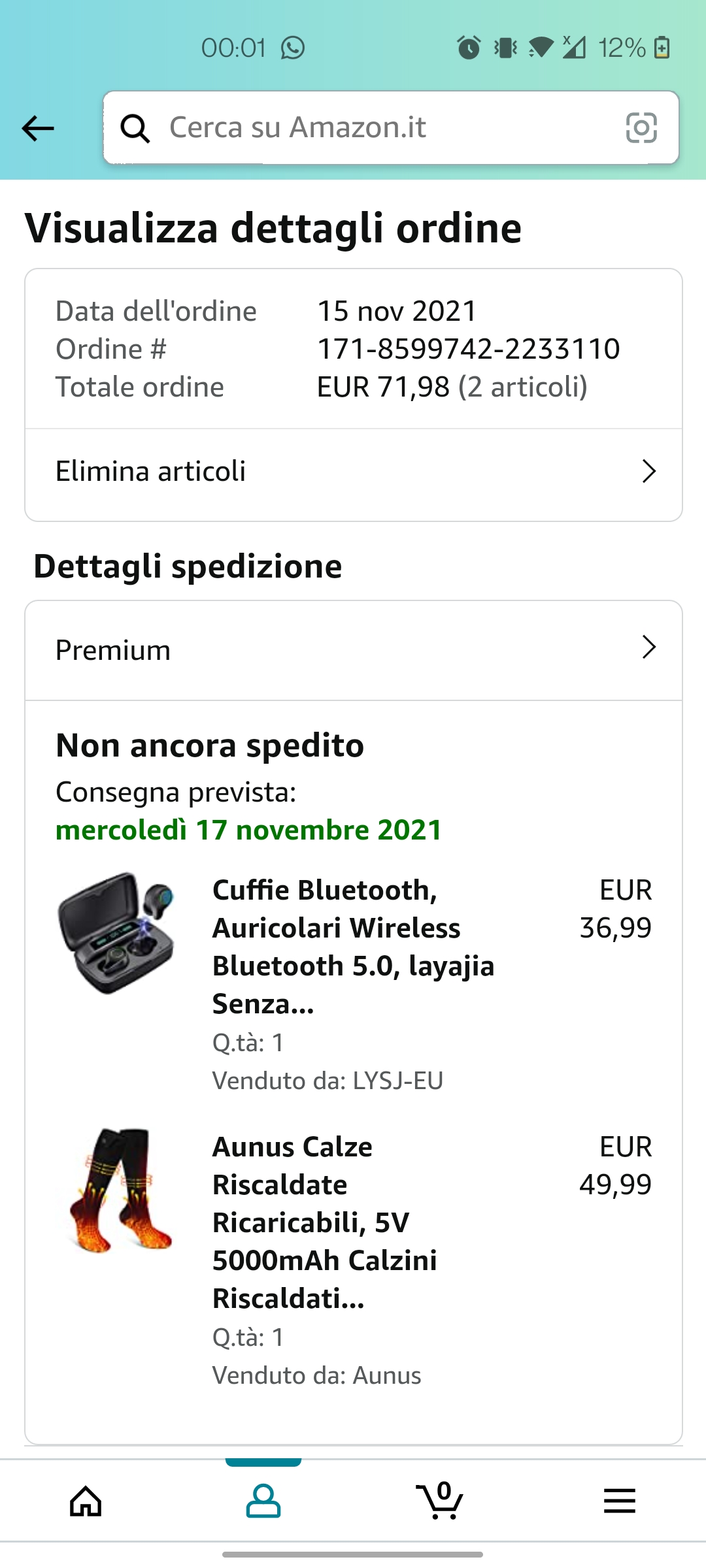Go back using the arrow icon
The width and height of the screenshot is (706, 1568).
click(38, 128)
